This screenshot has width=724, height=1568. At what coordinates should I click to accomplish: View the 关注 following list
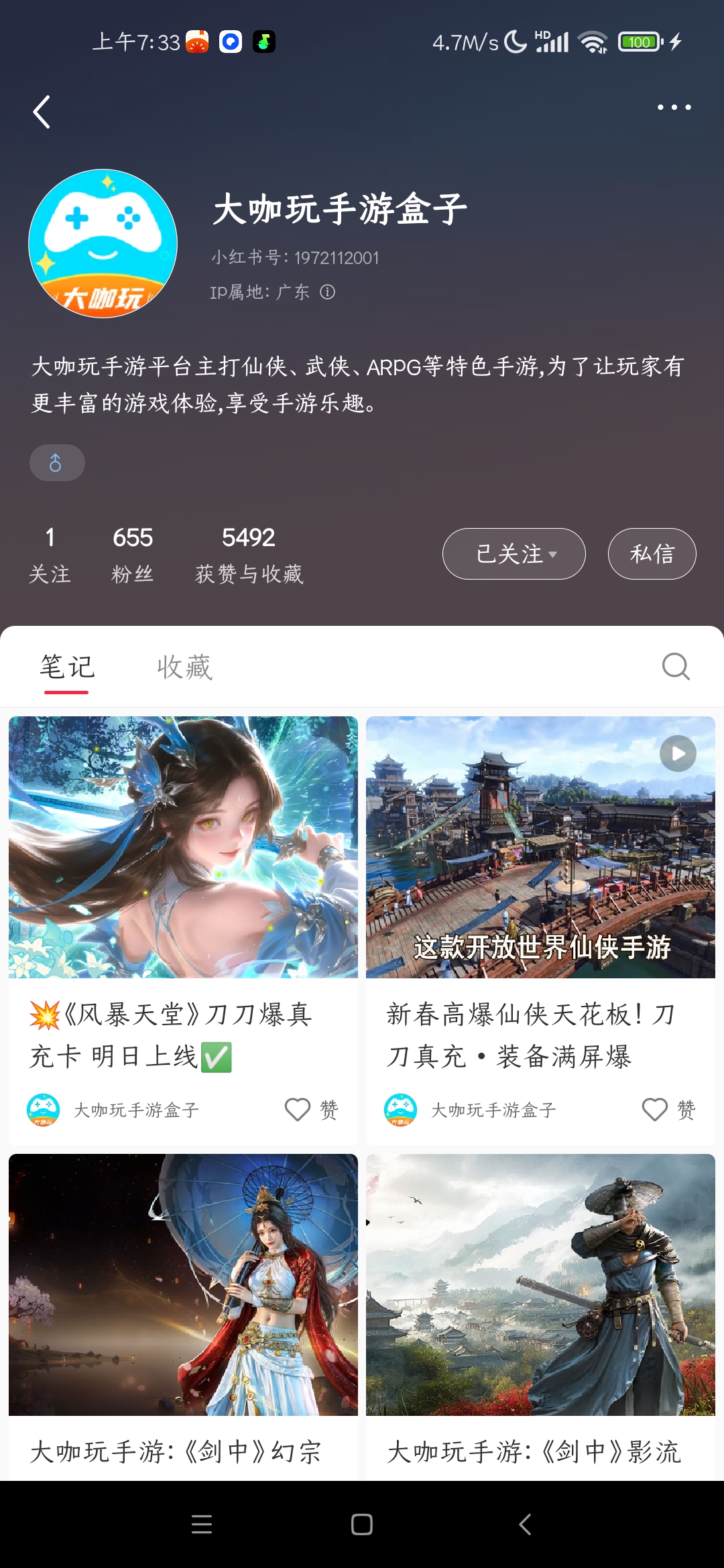point(50,554)
